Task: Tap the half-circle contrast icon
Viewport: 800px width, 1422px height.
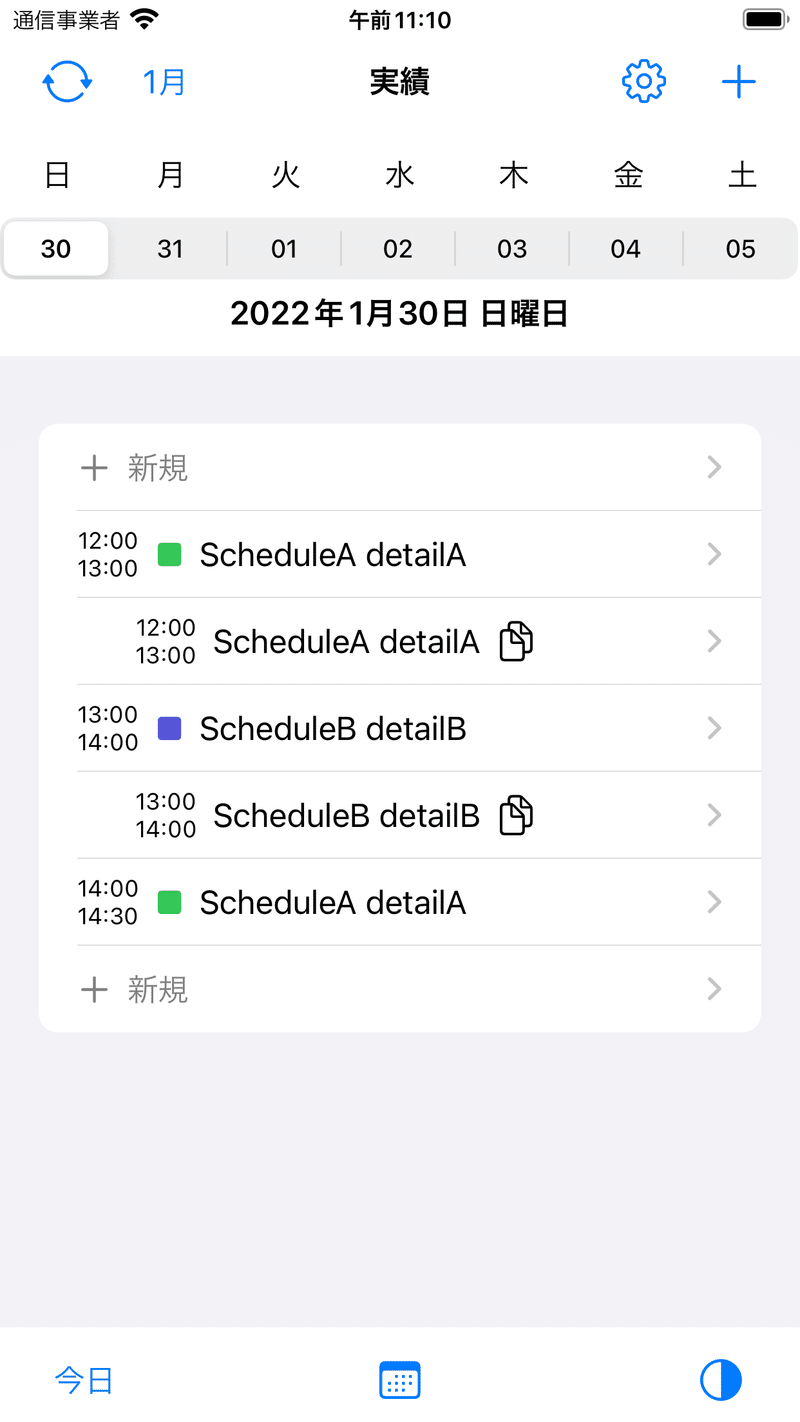Action: click(x=720, y=1381)
